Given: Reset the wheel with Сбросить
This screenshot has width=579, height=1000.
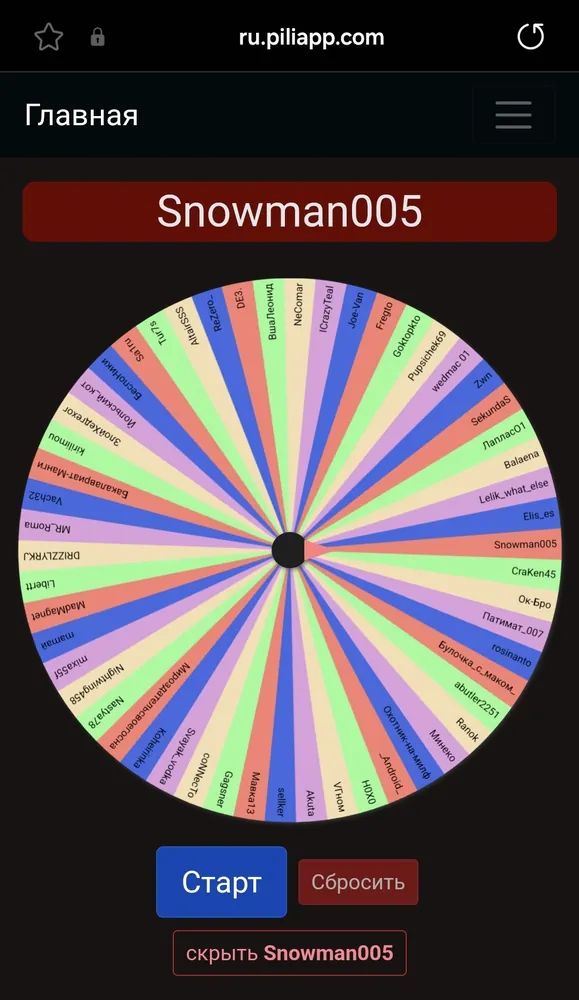Looking at the screenshot, I should pos(358,882).
